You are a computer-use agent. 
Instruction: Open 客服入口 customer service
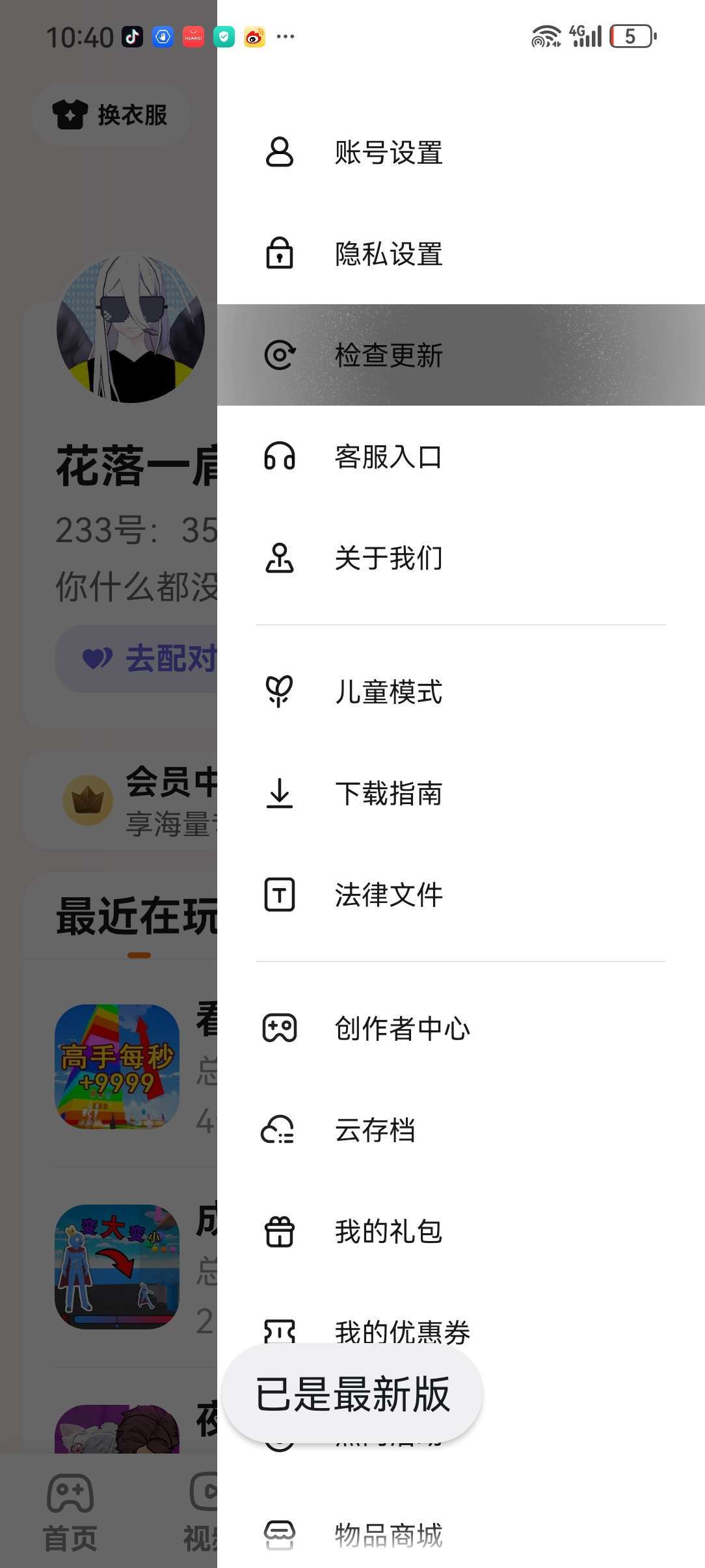pos(388,457)
